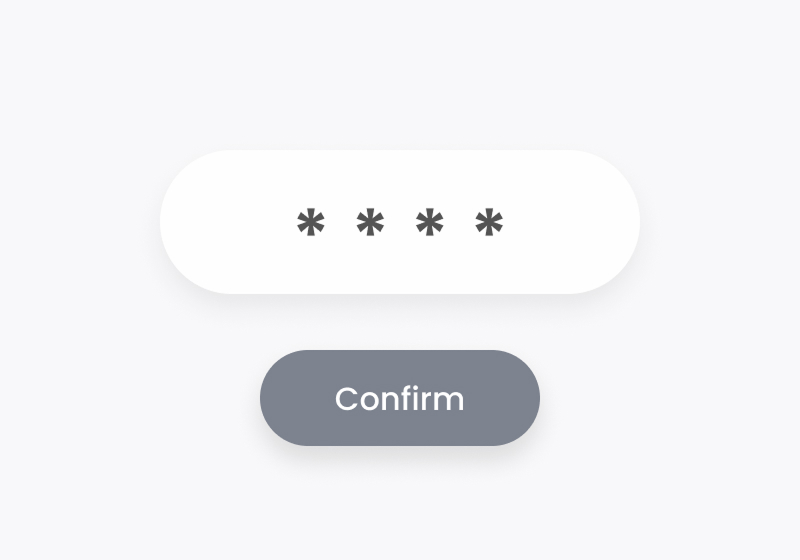This screenshot has width=800, height=560.
Task: Focus the masked PIN input field
Action: click(x=400, y=222)
